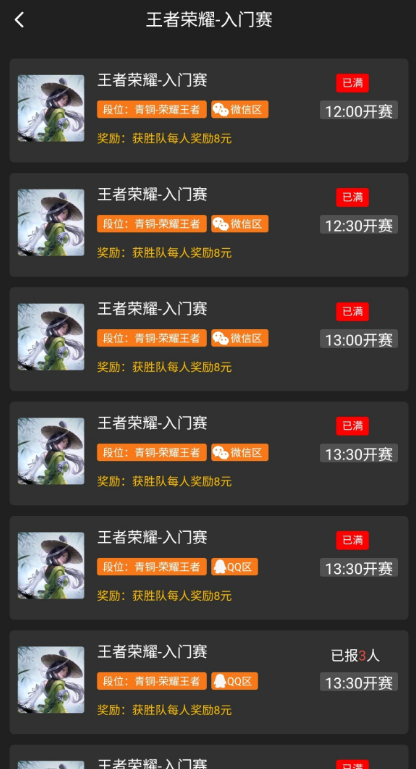Go back using the top-left arrow

[x=19, y=20]
